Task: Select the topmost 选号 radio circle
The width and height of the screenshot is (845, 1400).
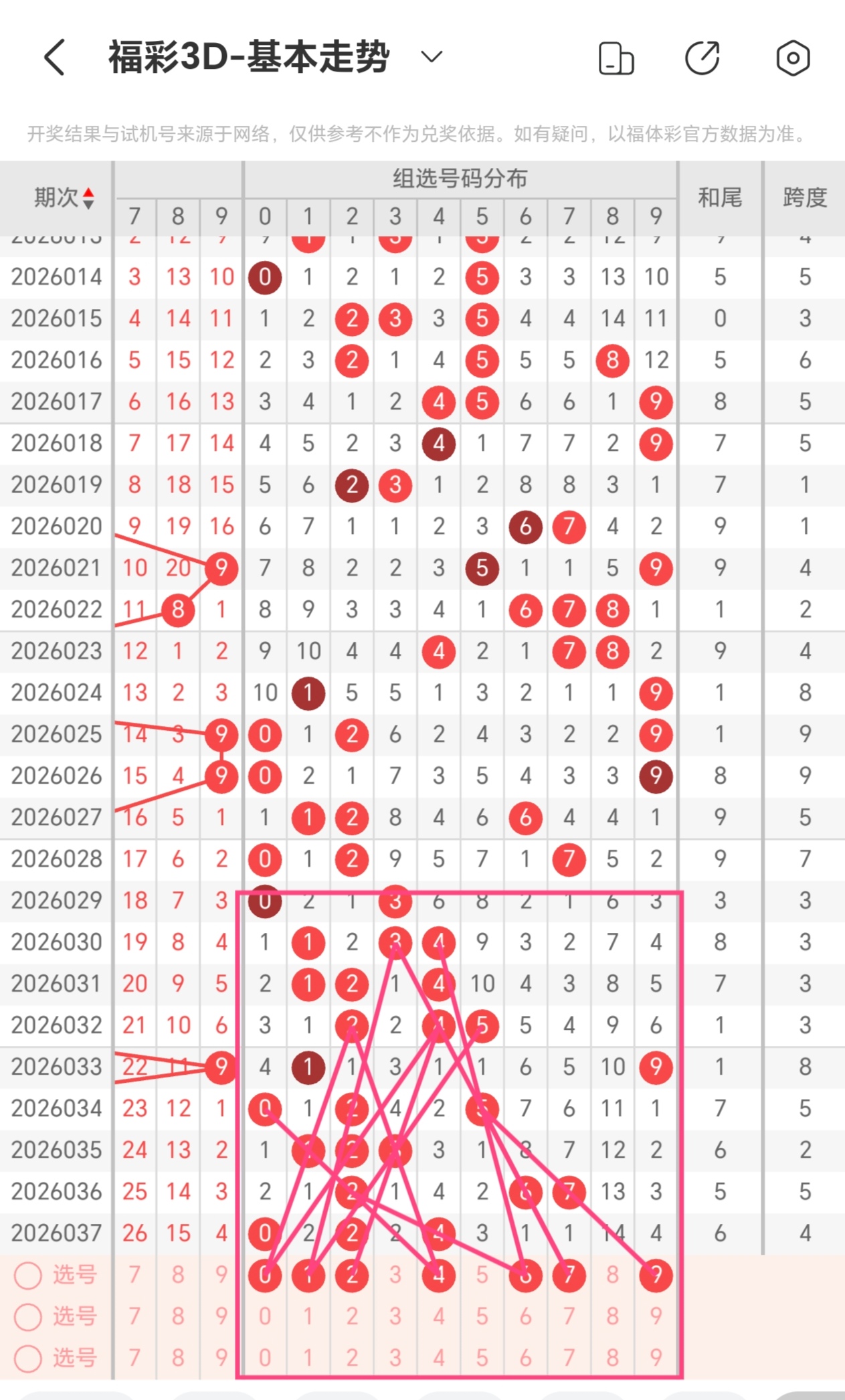Action: [x=28, y=1276]
